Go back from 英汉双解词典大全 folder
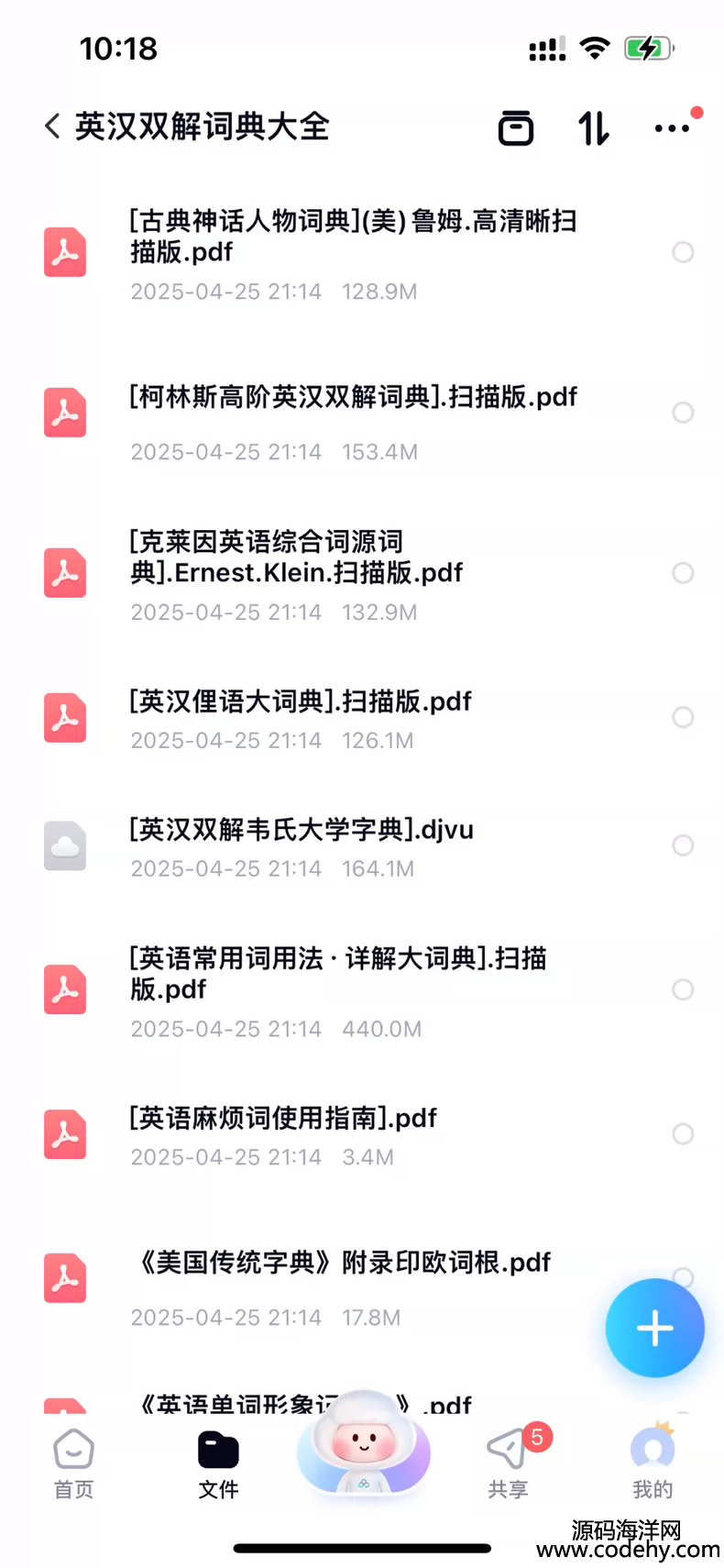724x1568 pixels. pos(52,127)
